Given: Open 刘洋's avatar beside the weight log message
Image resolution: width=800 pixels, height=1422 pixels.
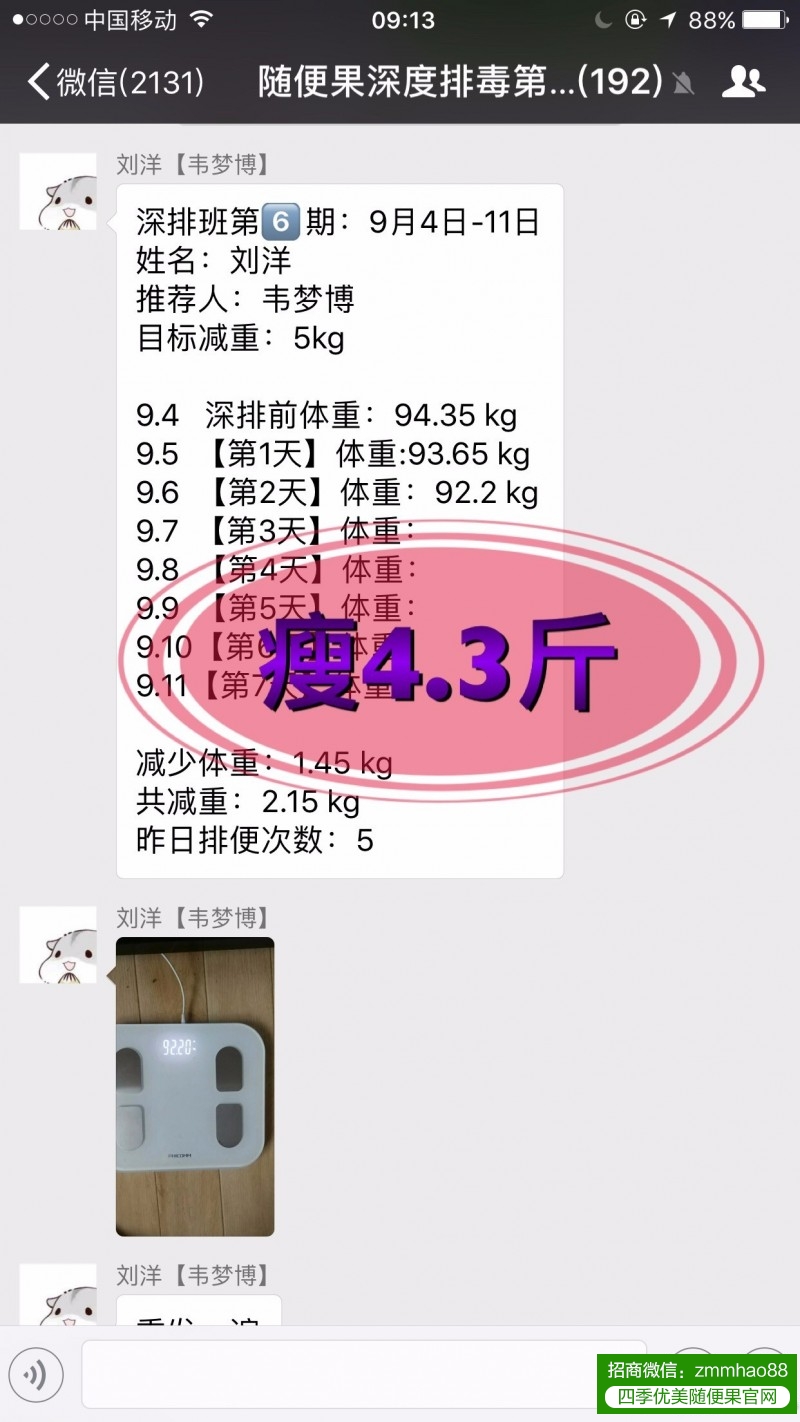Looking at the screenshot, I should (58, 192).
